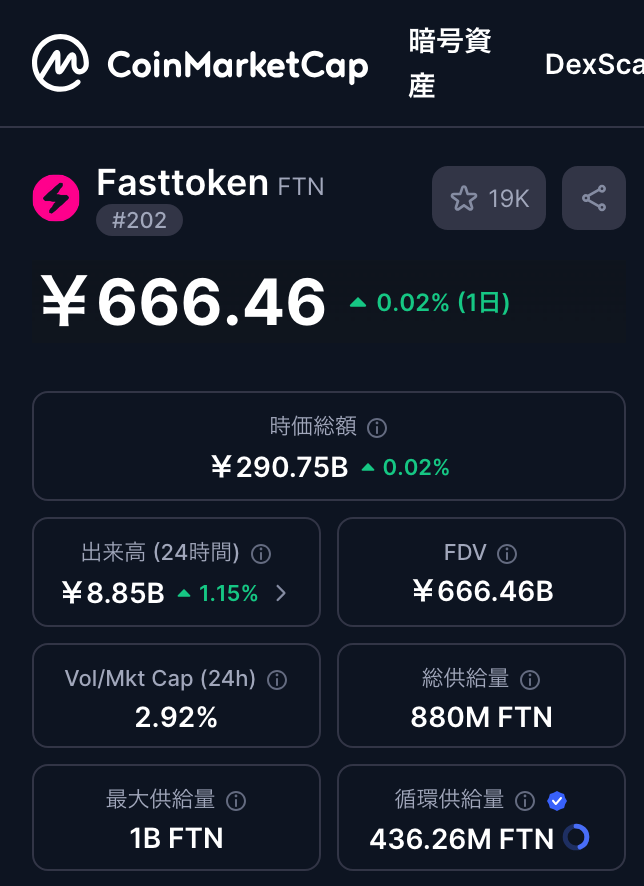Open circulating supply progress ring
Screen dimensions: 644x886
pos(576,837)
